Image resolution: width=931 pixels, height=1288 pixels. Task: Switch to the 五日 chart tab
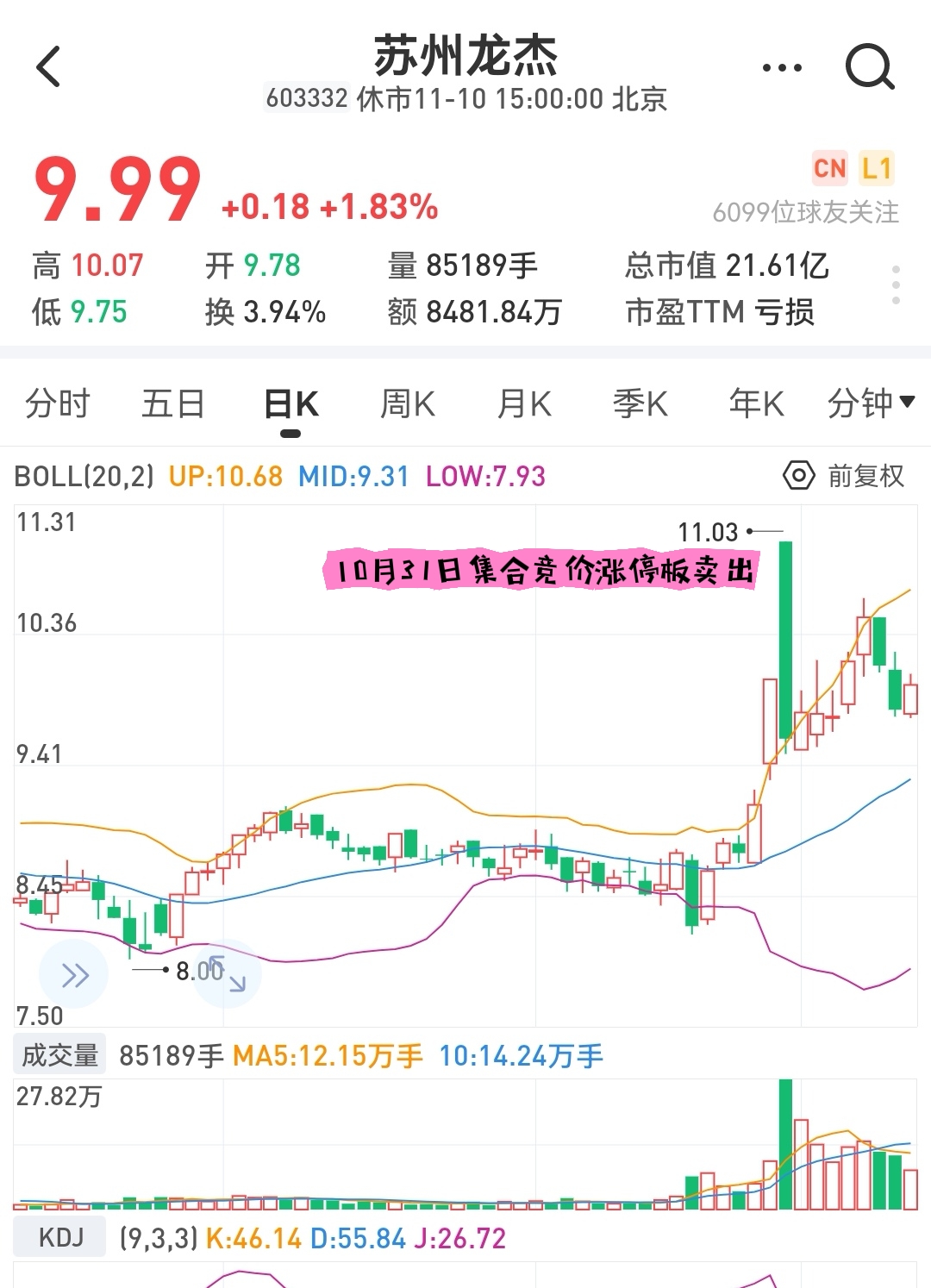coord(173,403)
